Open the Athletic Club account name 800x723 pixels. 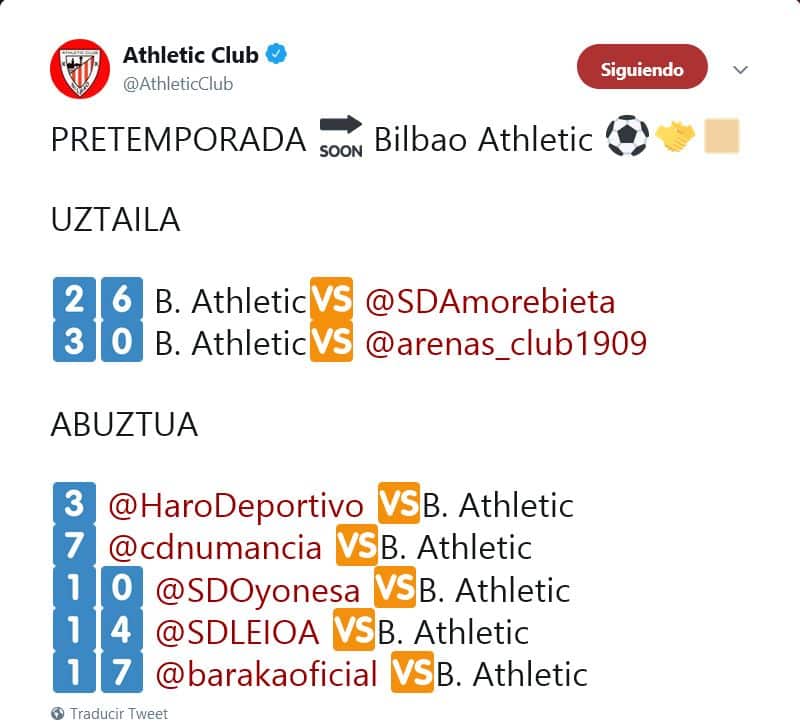(191, 55)
